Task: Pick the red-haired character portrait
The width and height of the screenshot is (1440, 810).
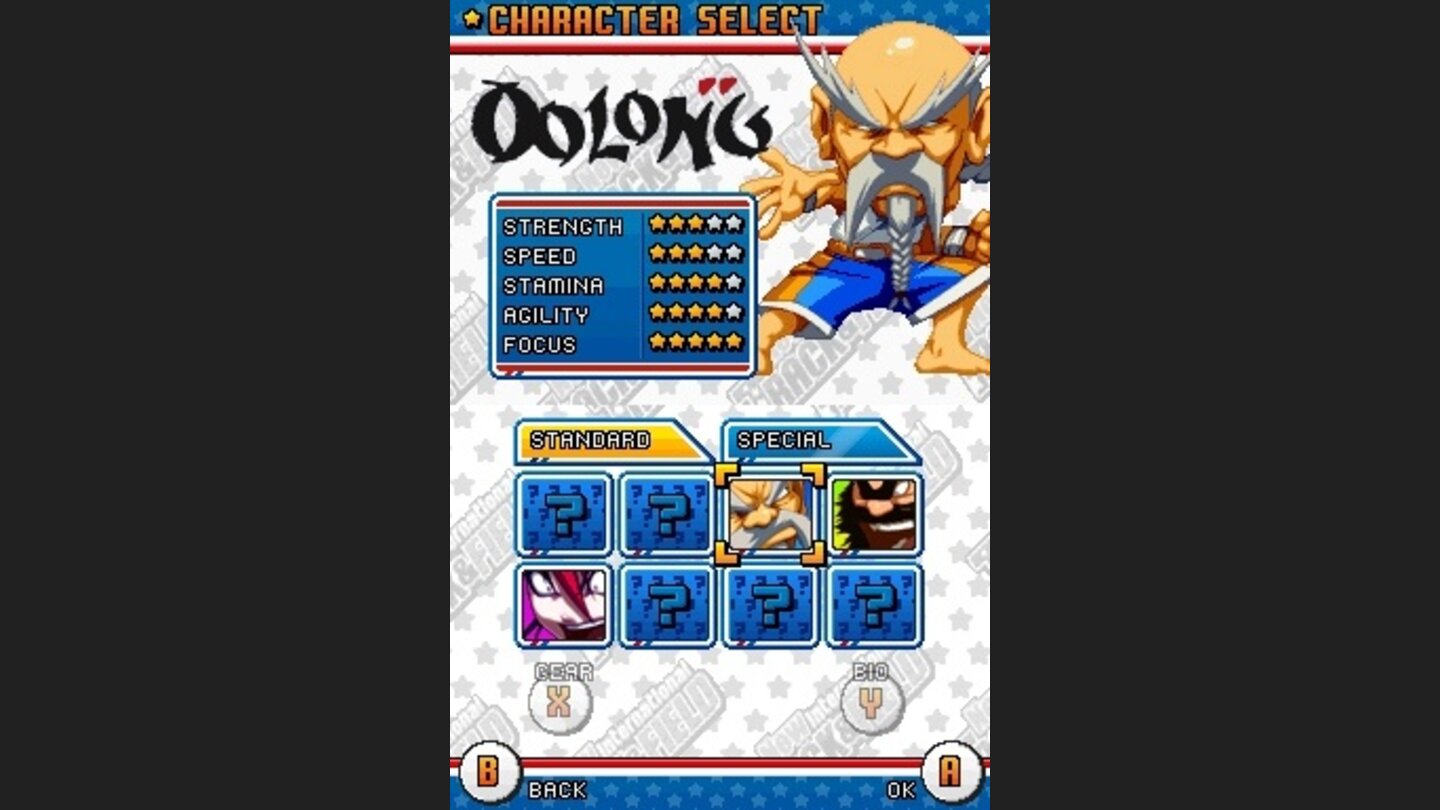Action: coord(564,605)
